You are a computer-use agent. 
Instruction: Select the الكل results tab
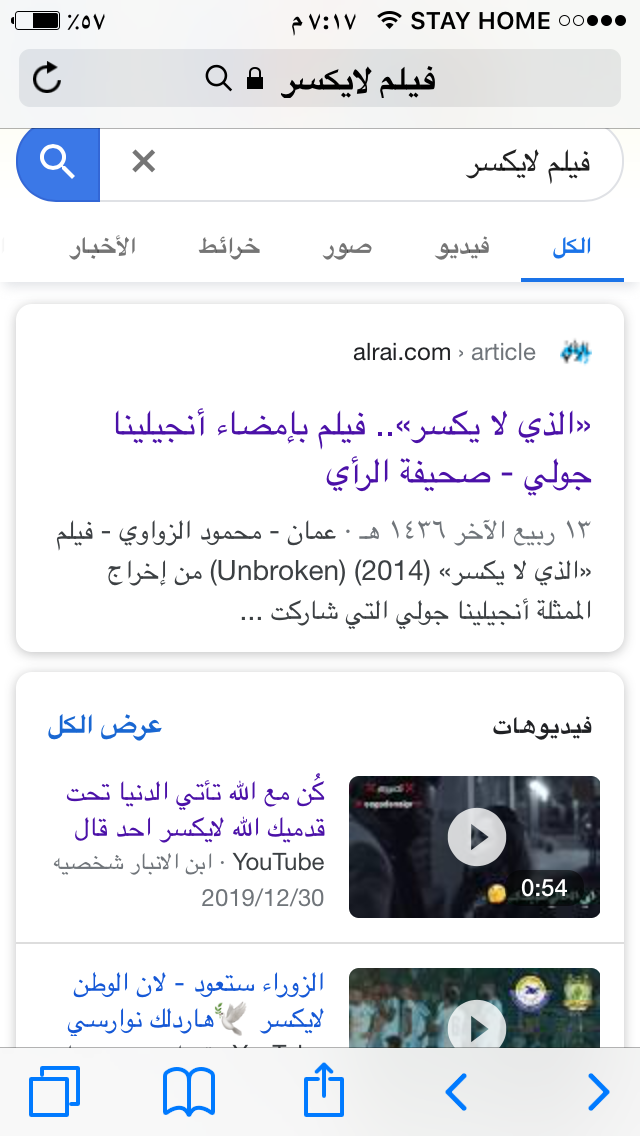[x=572, y=246]
